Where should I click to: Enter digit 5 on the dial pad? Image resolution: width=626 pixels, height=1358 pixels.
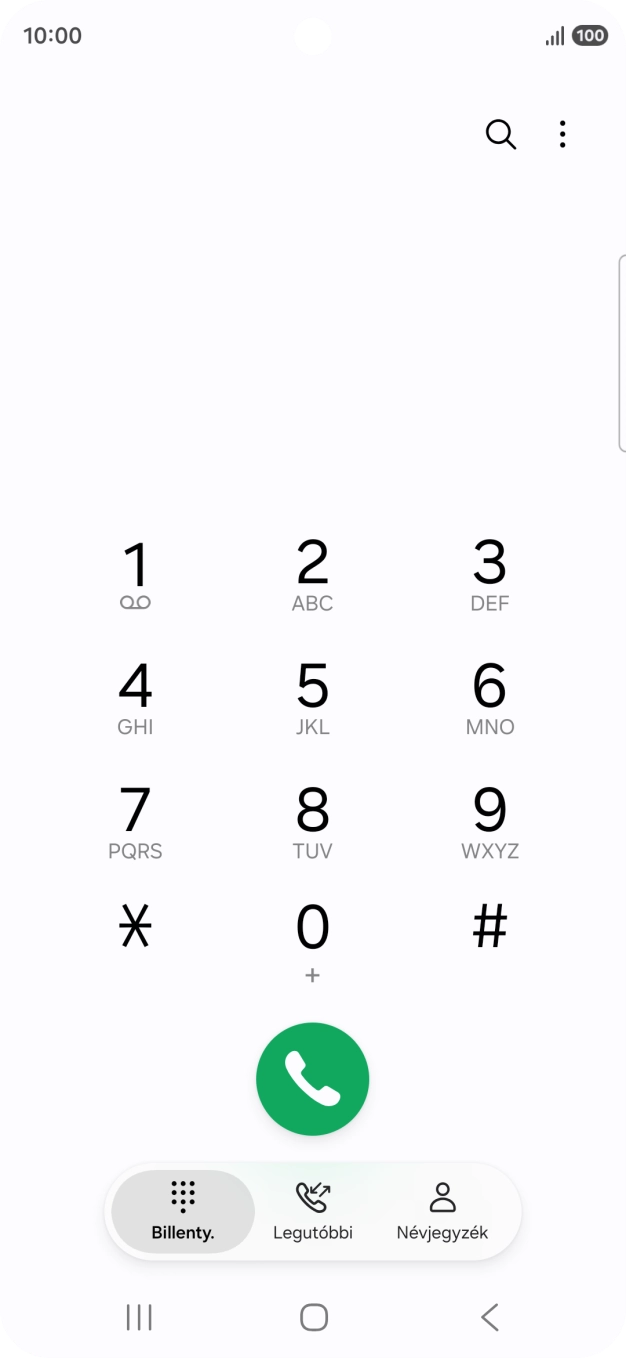pos(313,698)
